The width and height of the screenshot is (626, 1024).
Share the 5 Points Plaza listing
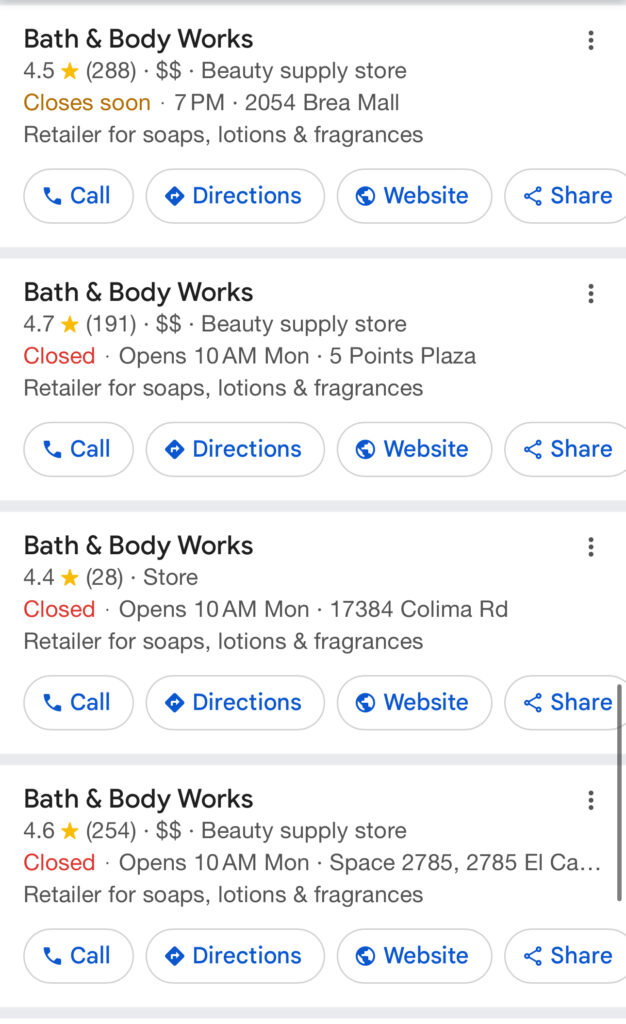tap(568, 449)
